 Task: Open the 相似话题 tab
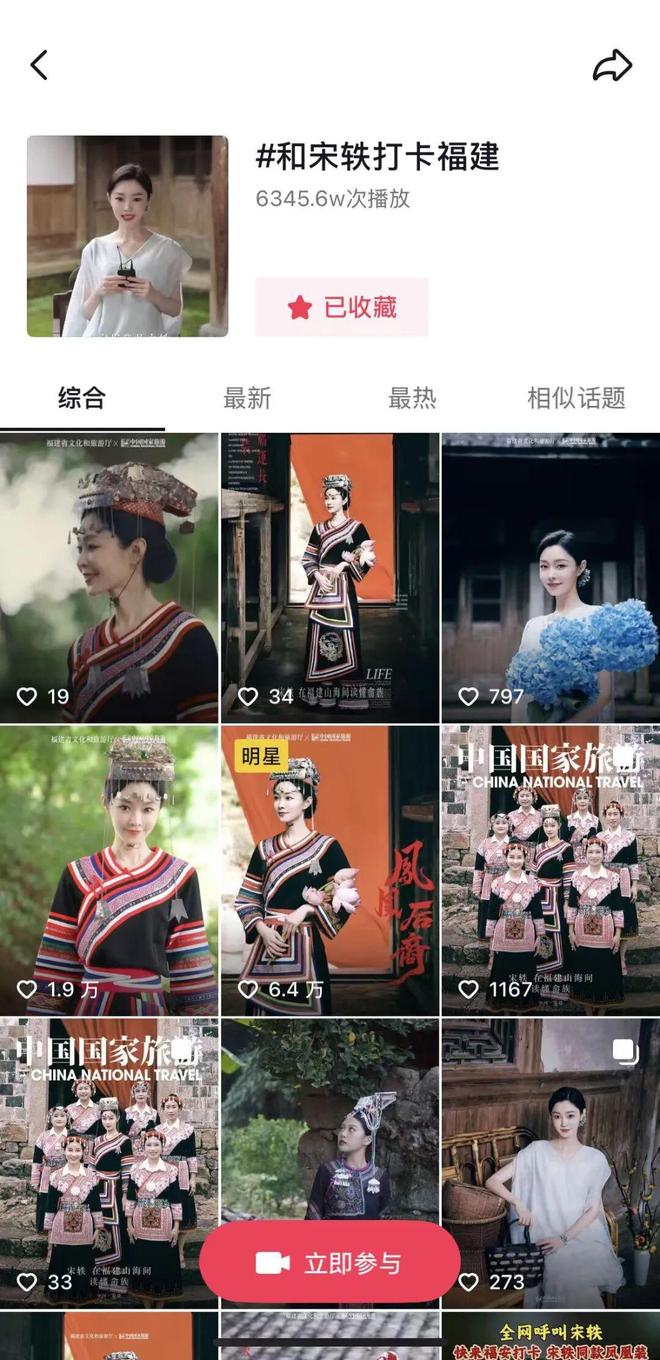(x=576, y=398)
